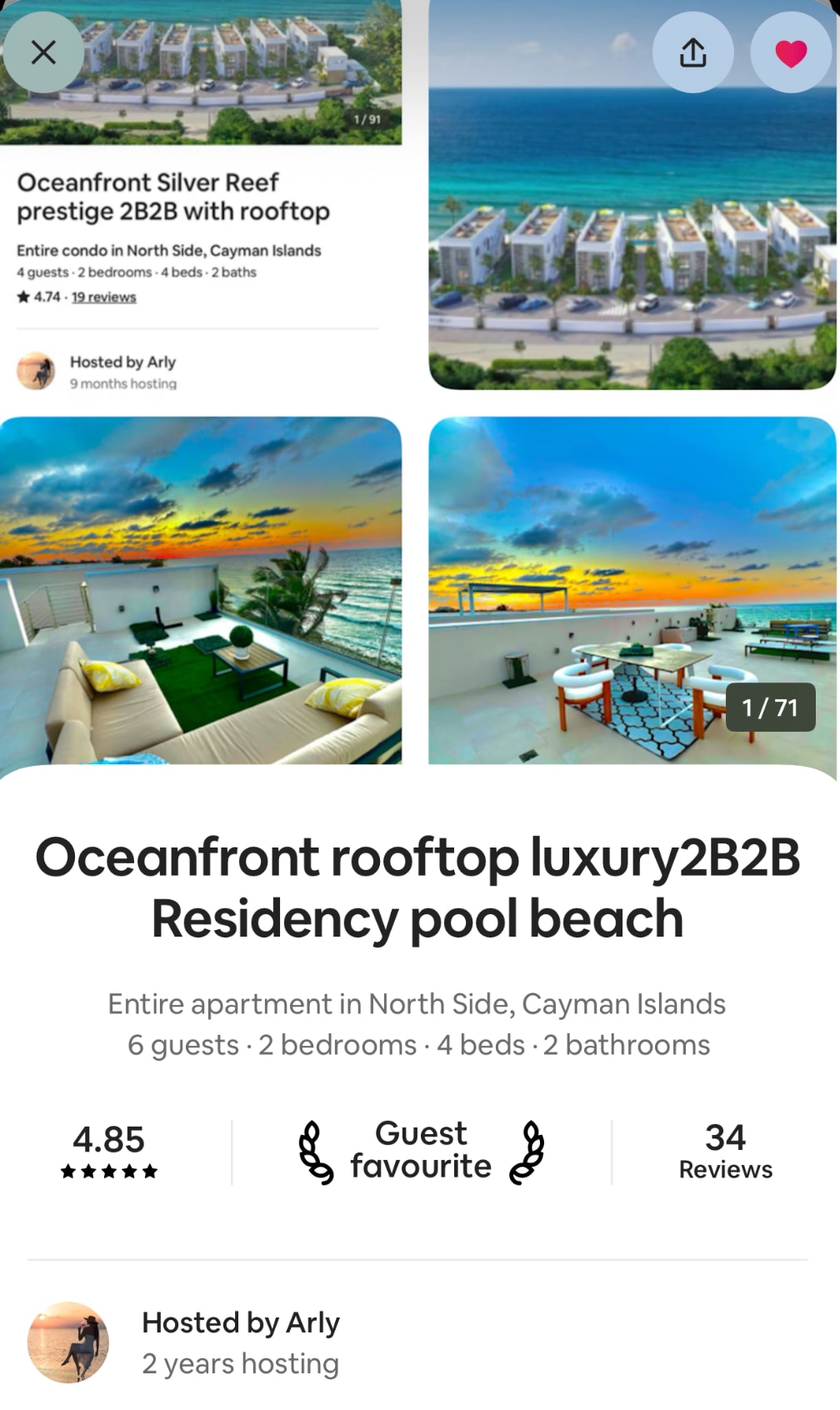Share this oceanfront listing

click(692, 52)
